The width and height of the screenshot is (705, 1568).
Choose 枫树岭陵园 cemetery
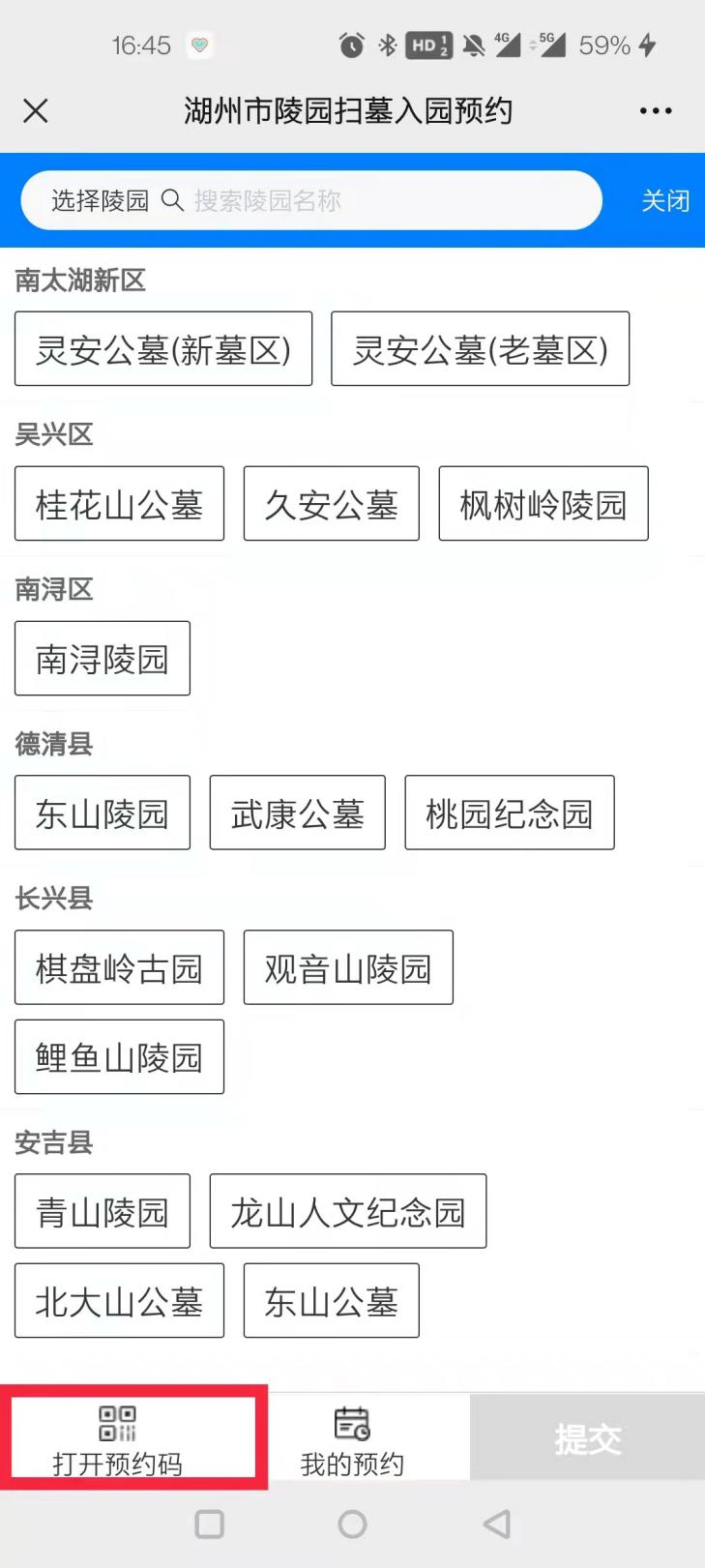[543, 503]
